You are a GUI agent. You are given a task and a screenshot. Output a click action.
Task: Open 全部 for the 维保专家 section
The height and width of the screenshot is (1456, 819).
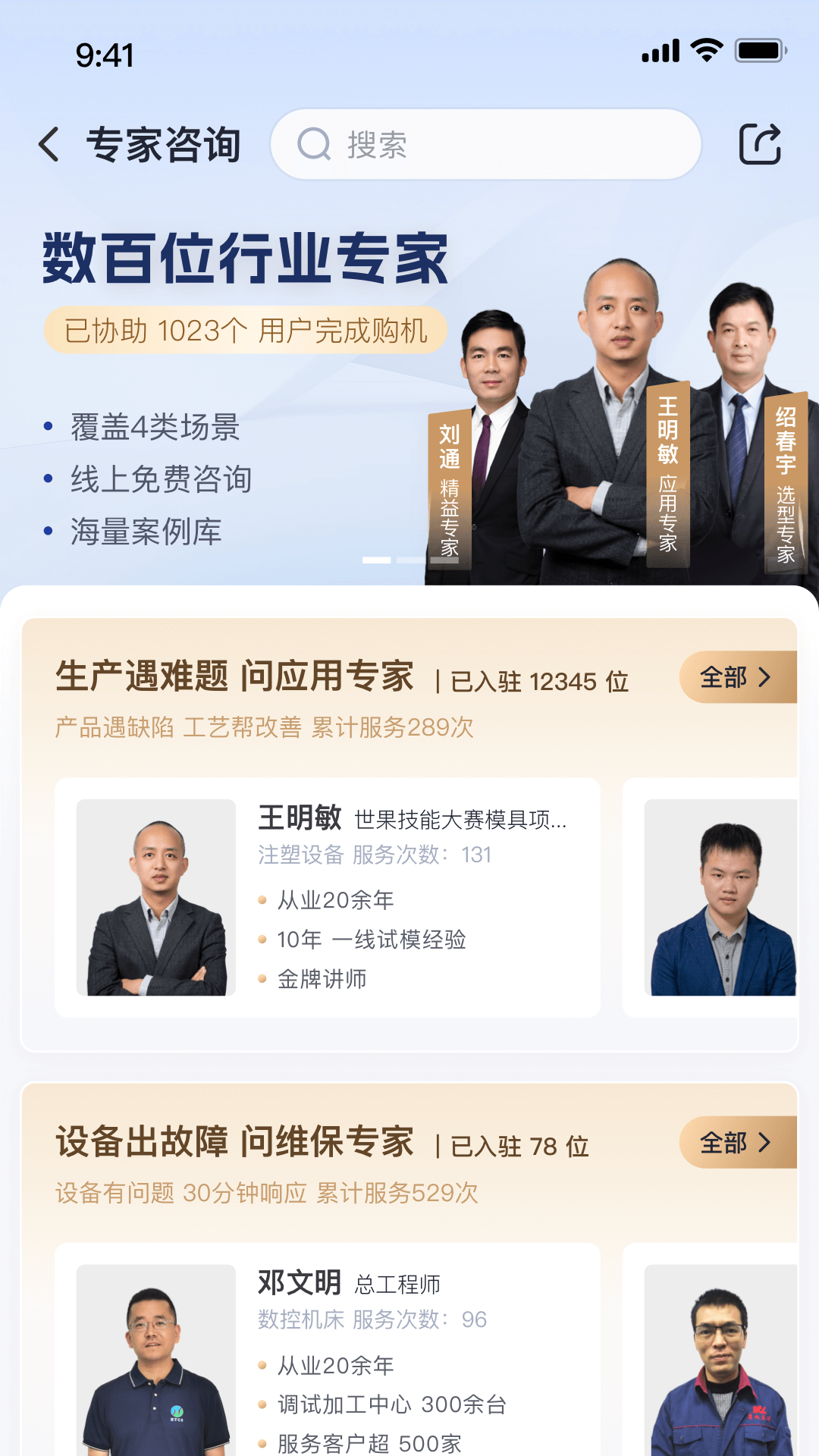734,1141
